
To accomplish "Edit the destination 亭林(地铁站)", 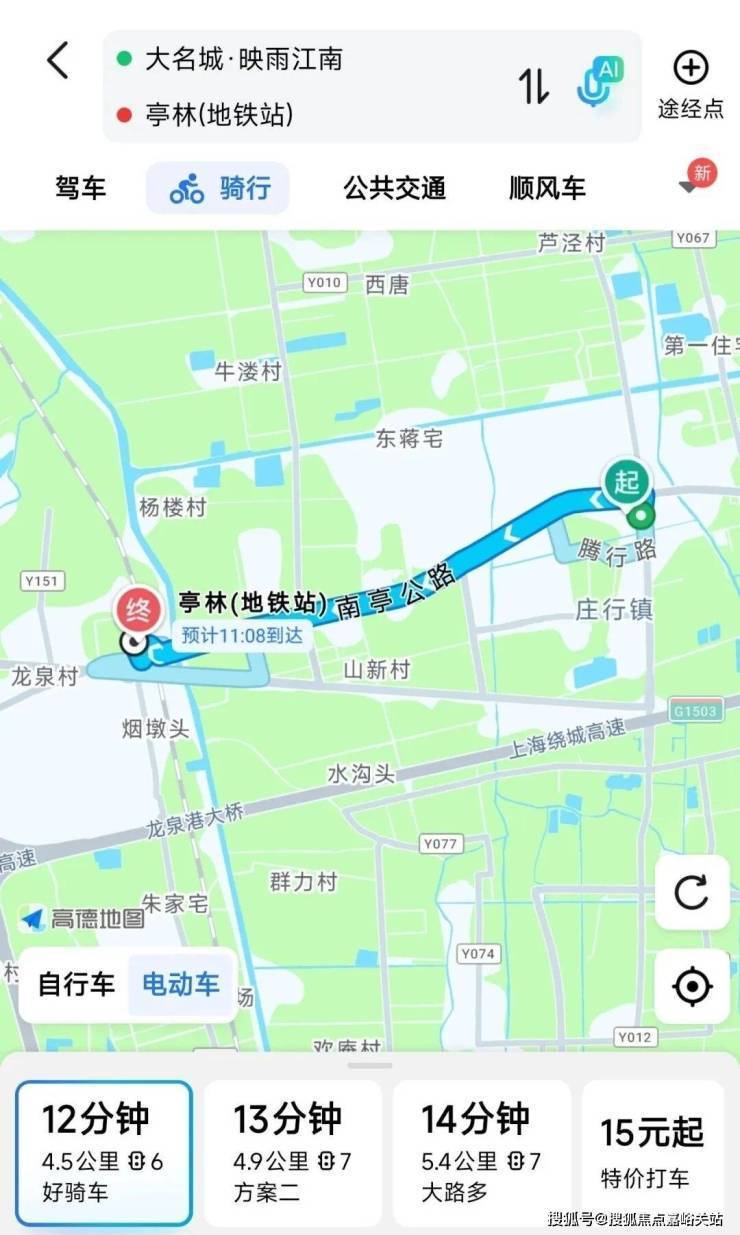I will 220,115.
